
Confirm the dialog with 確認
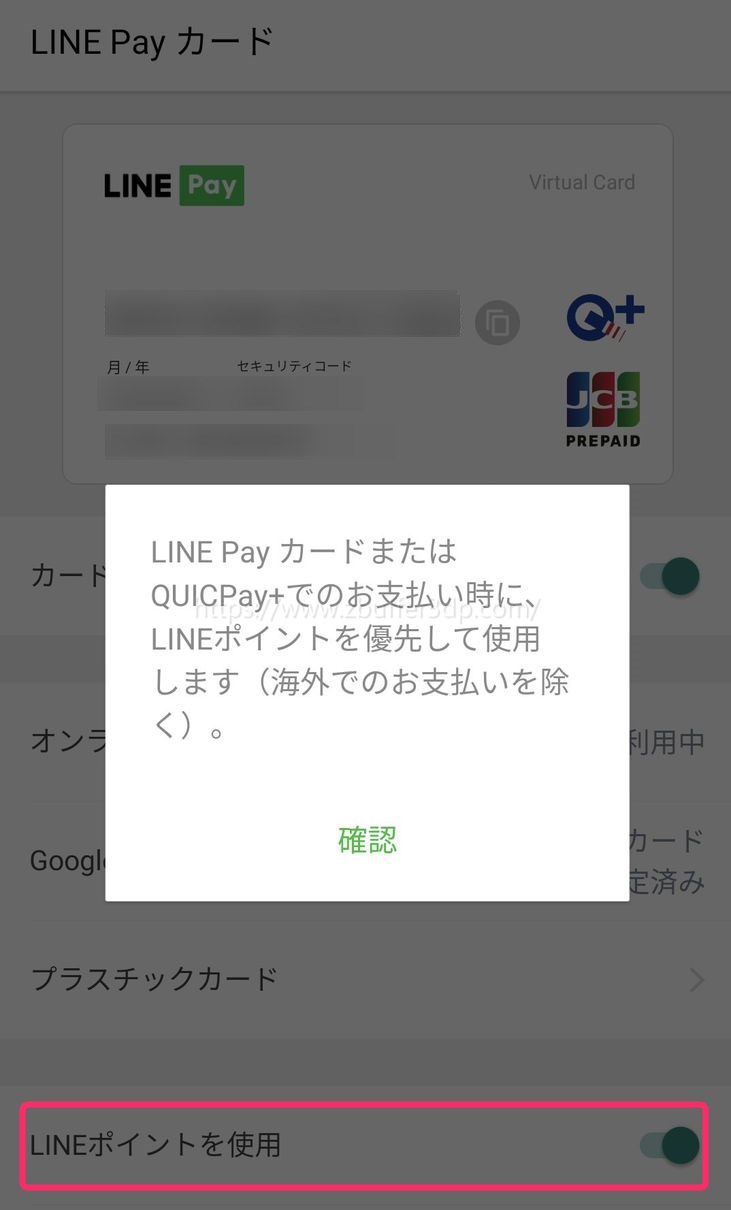(x=367, y=840)
